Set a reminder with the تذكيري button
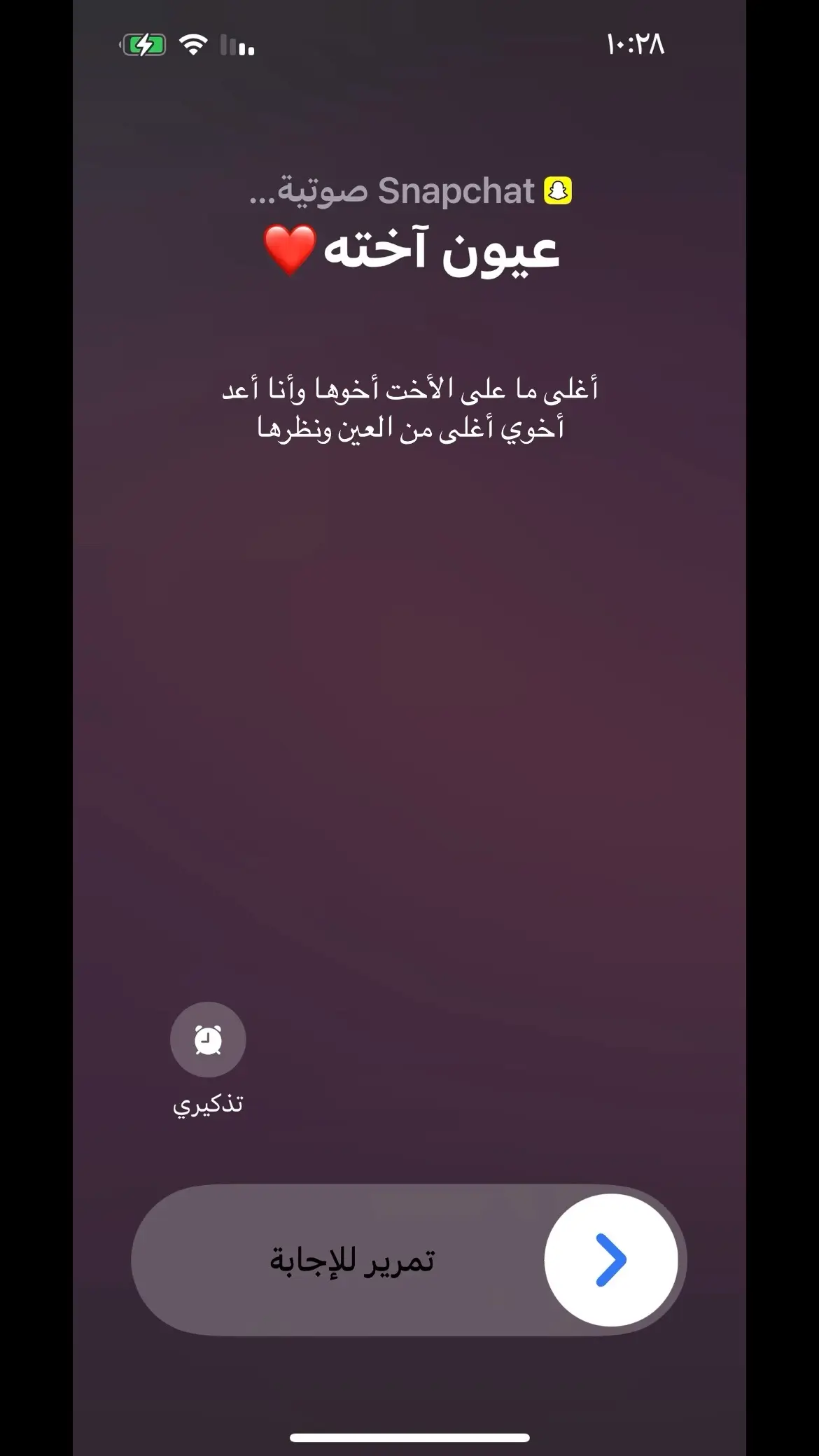The image size is (819, 1456). (x=208, y=1039)
